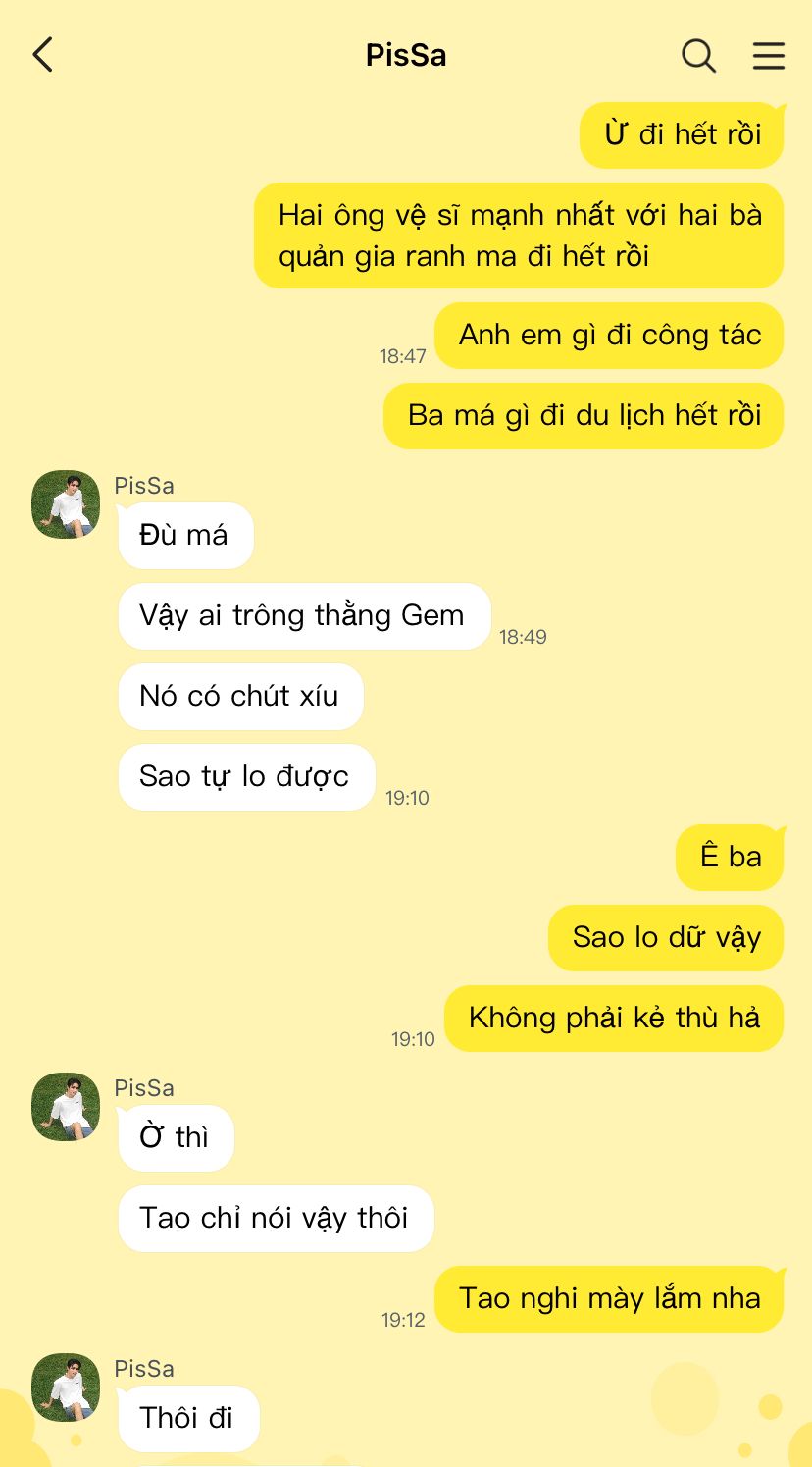Tap PisSa's avatar beside "Đù má"

[x=66, y=504]
